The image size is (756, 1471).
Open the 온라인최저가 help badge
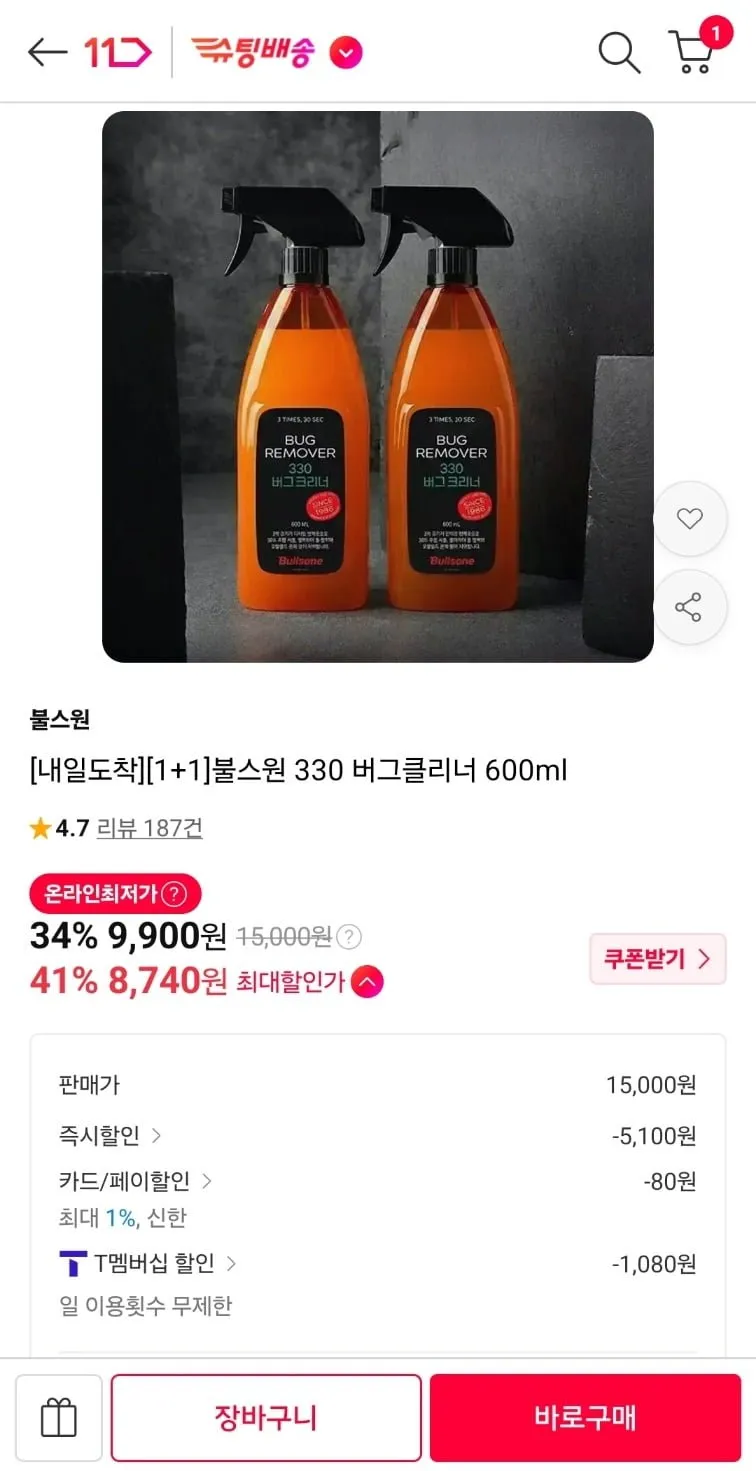pos(115,893)
